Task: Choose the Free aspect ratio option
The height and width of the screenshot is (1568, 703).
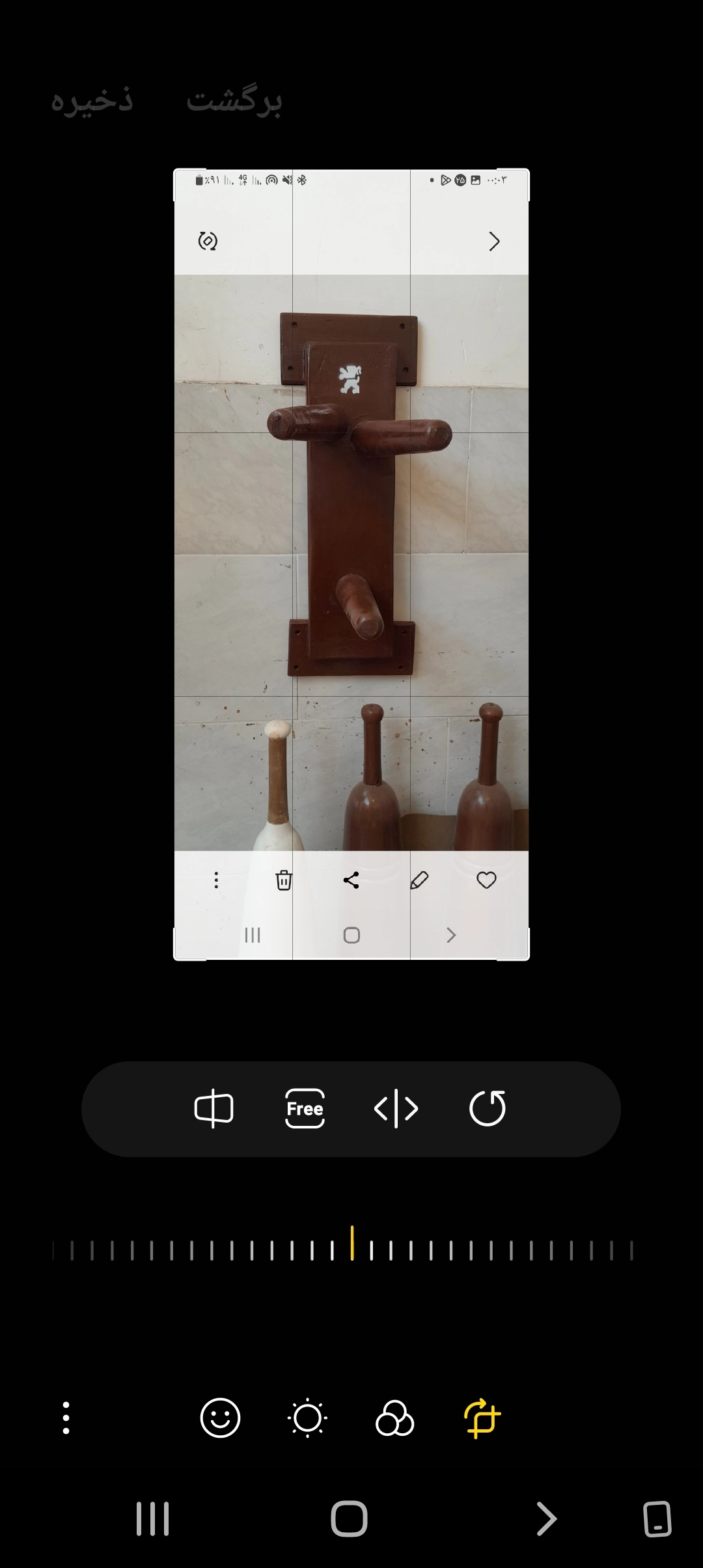Action: (305, 1108)
